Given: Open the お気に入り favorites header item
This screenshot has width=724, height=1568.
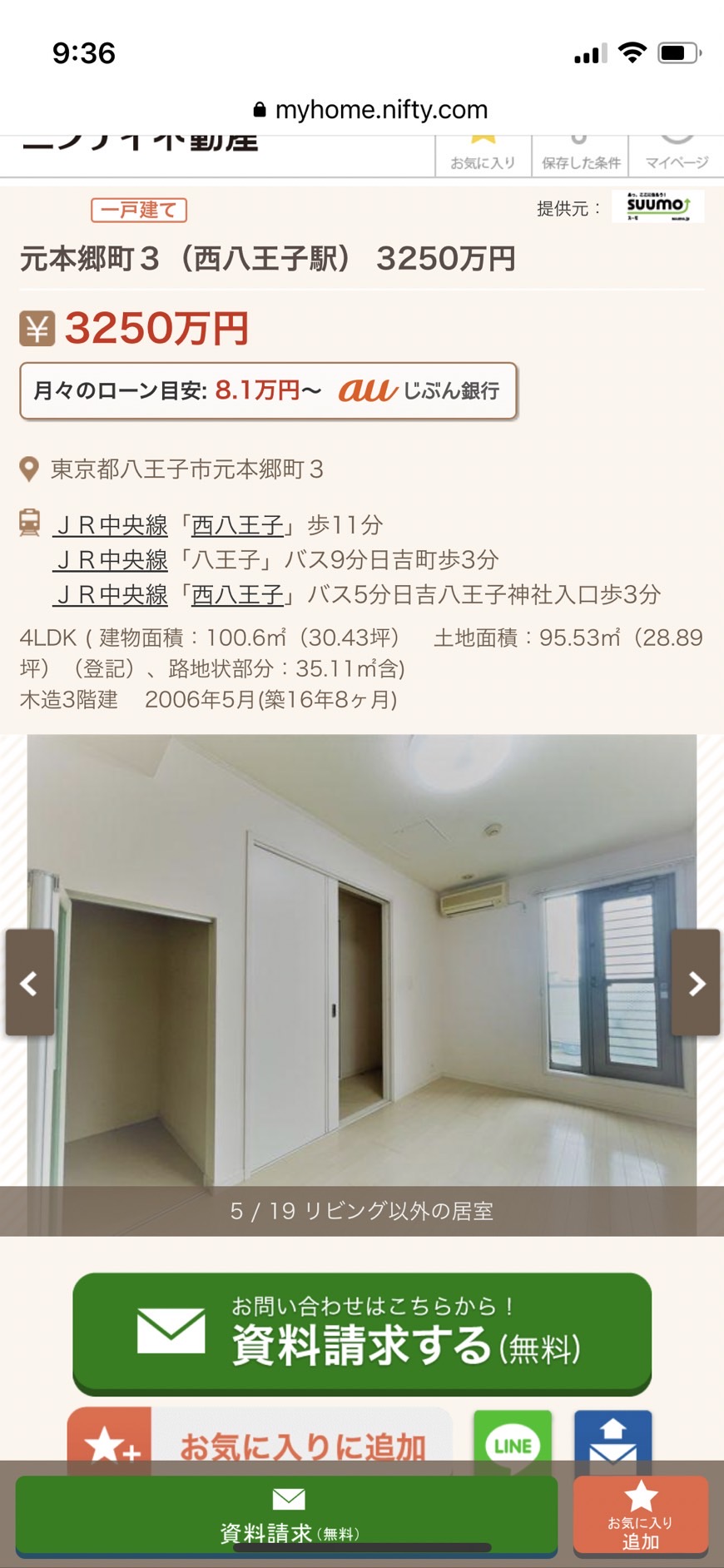Looking at the screenshot, I should click(483, 156).
